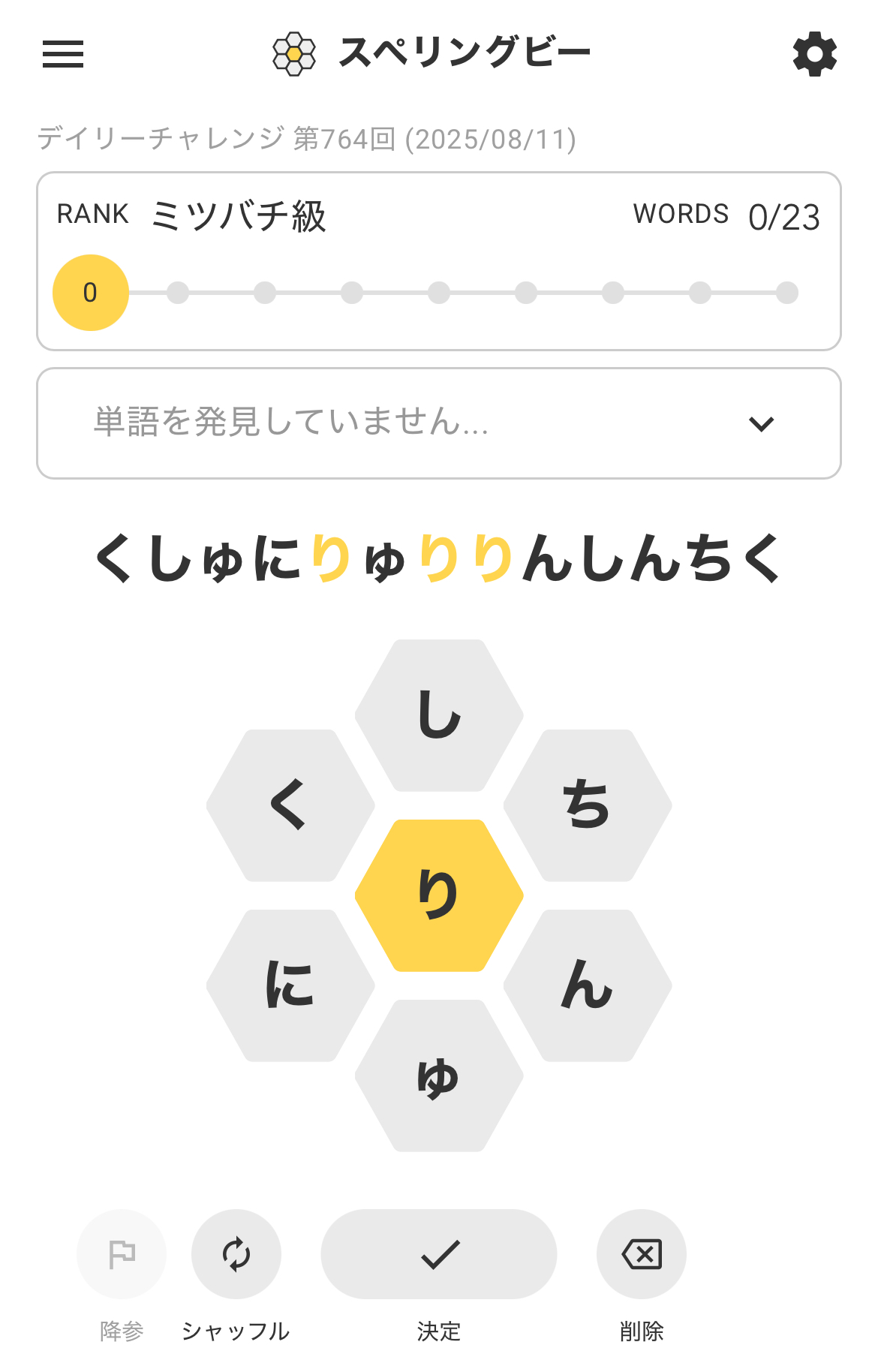Submit the word with 決定
The image size is (878, 1372).
pyautogui.click(x=439, y=1254)
